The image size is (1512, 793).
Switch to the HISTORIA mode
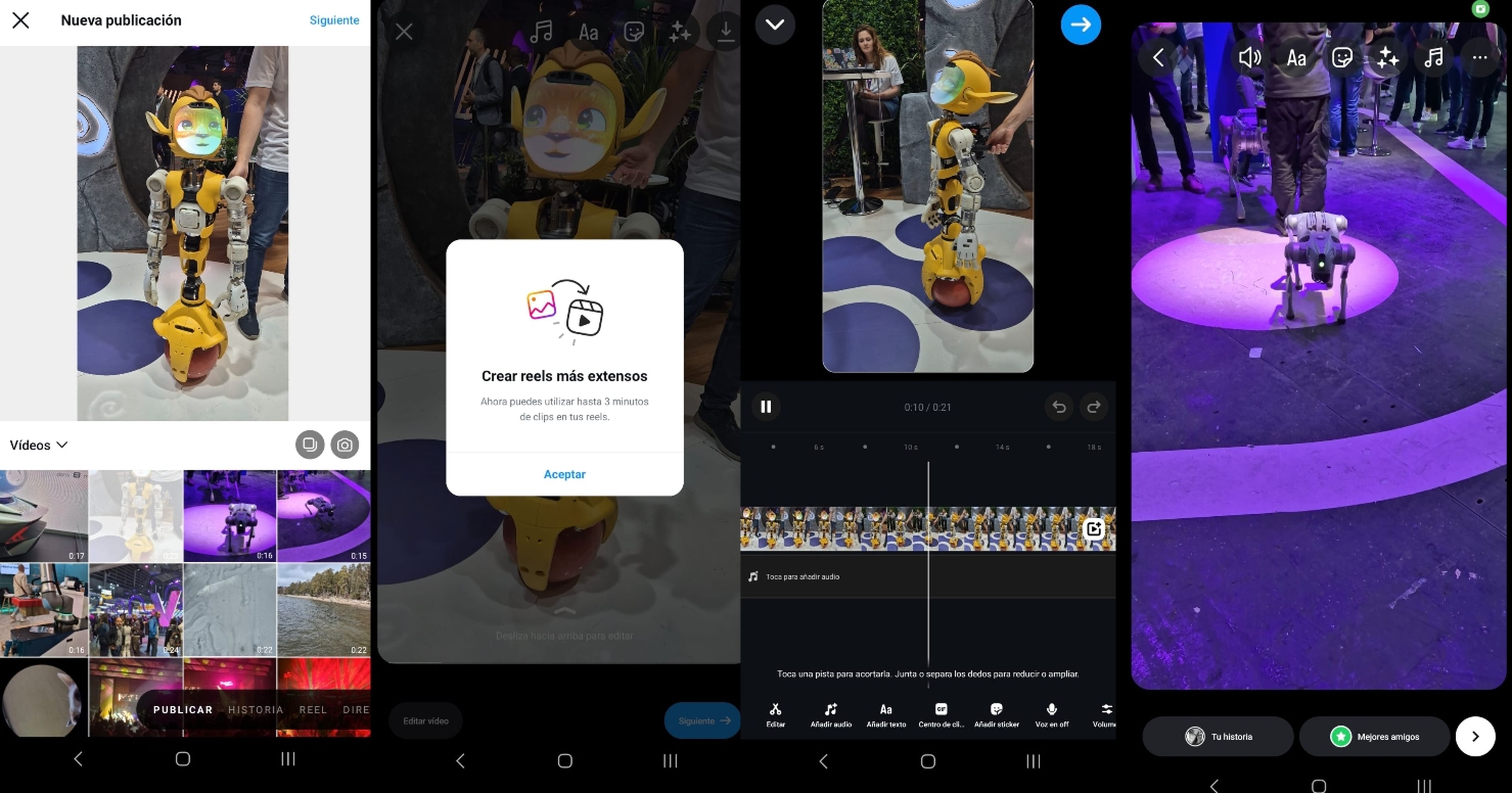point(255,710)
